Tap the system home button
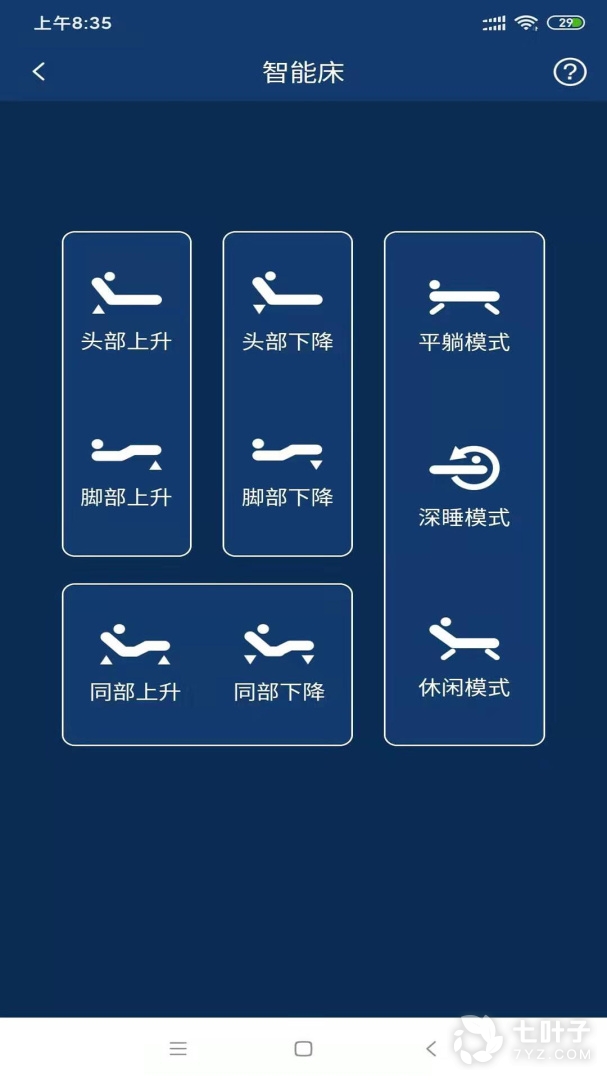The height and width of the screenshot is (1080, 607). click(303, 1048)
